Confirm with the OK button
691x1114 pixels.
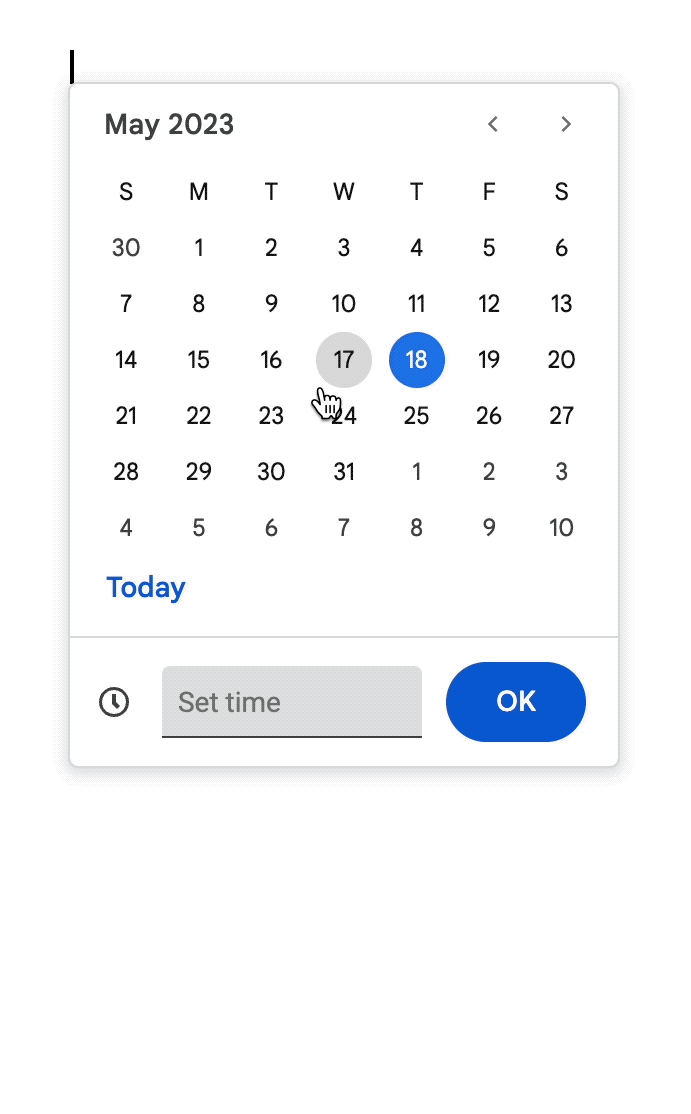pyautogui.click(x=516, y=702)
